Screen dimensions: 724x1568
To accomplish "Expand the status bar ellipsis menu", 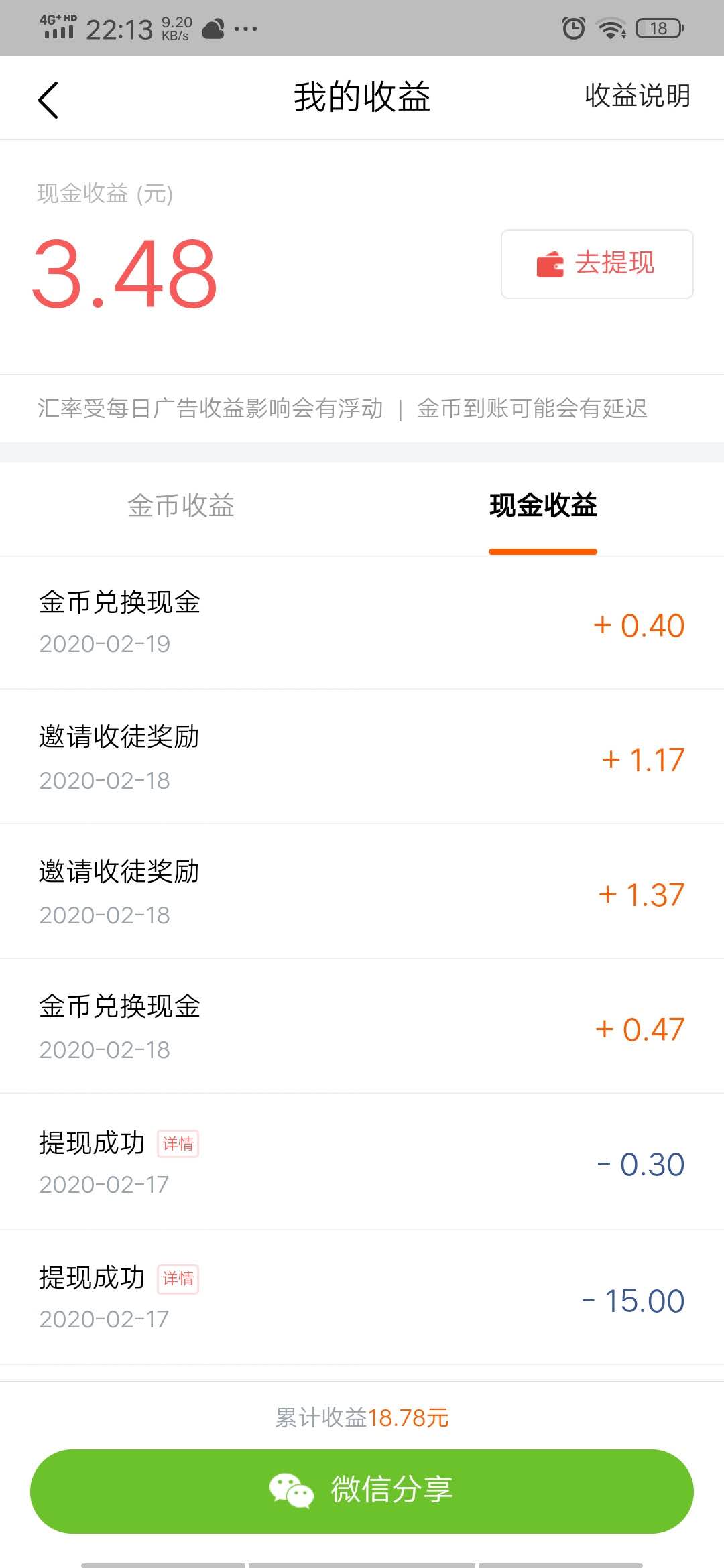I will pos(246,27).
